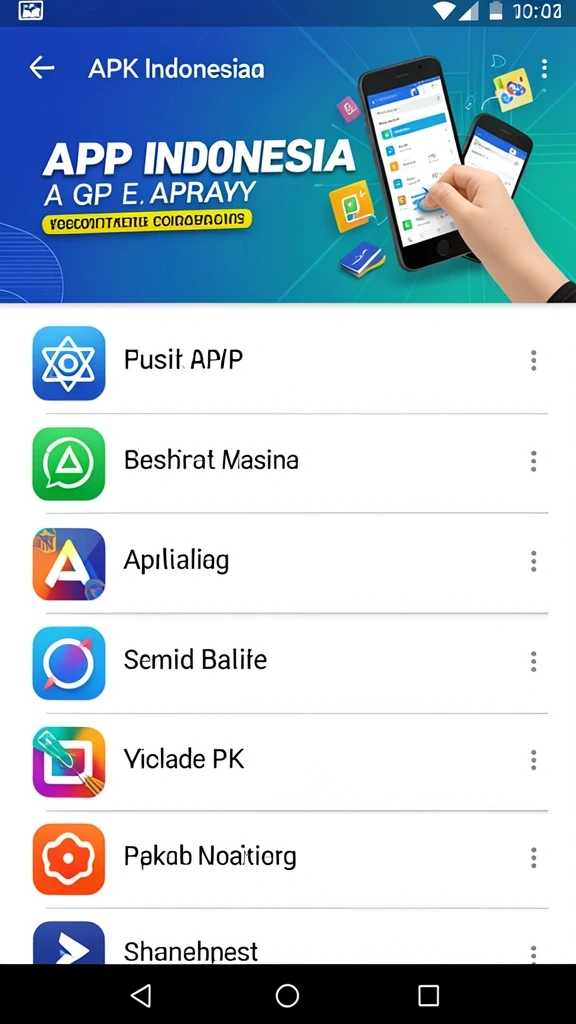Screen dimensions: 576x1024
Task: Select the Apilialiag app row
Action: [x=288, y=562]
